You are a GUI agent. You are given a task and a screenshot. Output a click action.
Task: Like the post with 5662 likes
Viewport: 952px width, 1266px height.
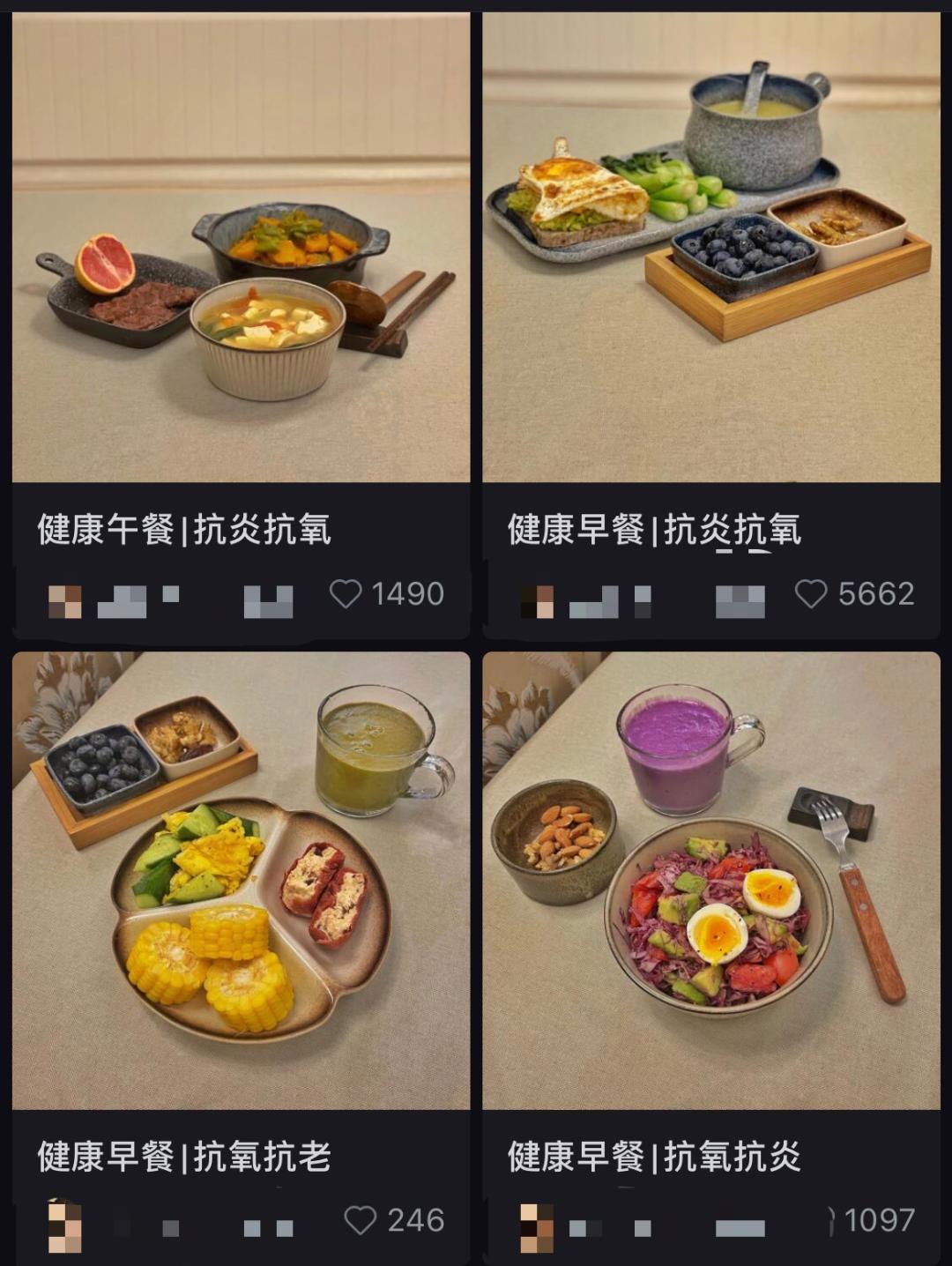pyautogui.click(x=811, y=594)
